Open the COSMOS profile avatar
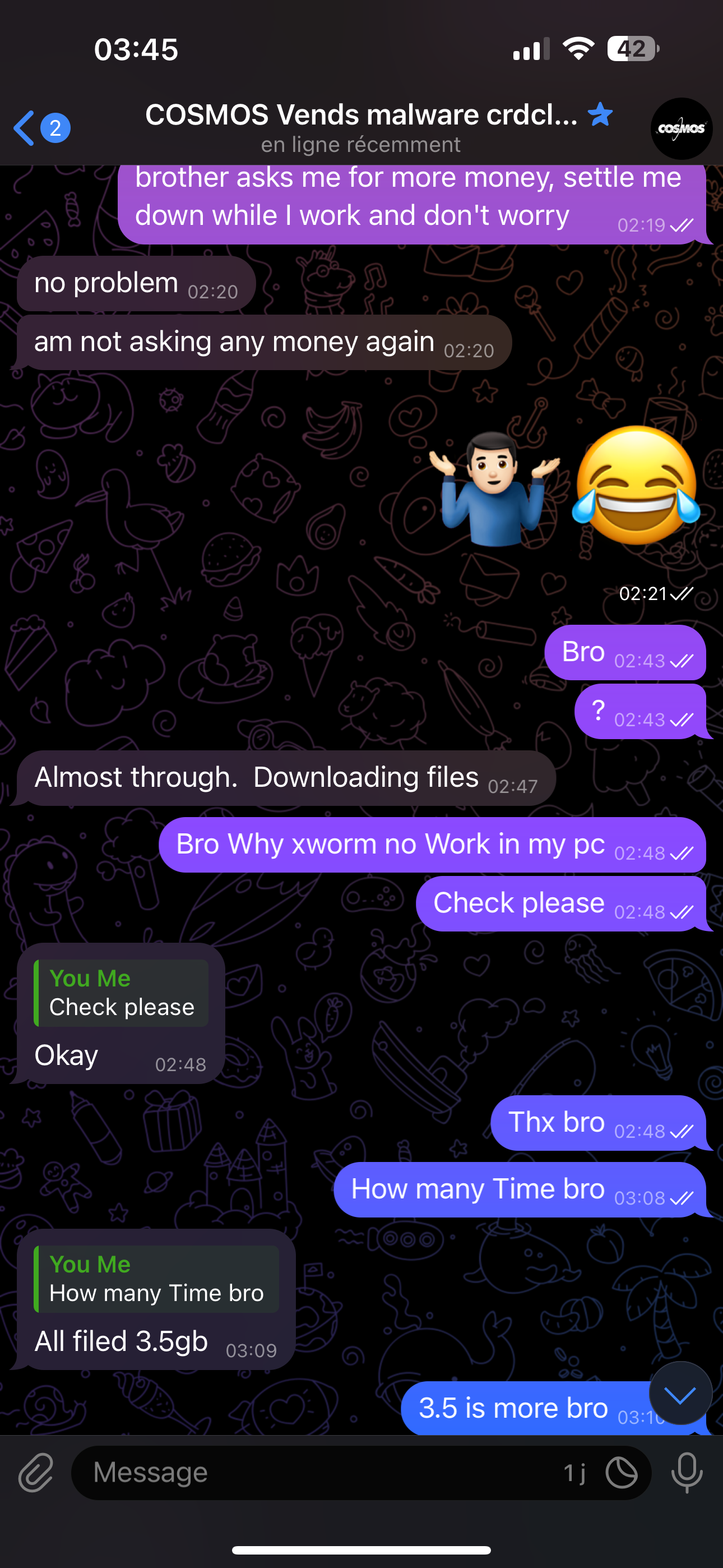This screenshot has height=1568, width=723. click(x=681, y=129)
